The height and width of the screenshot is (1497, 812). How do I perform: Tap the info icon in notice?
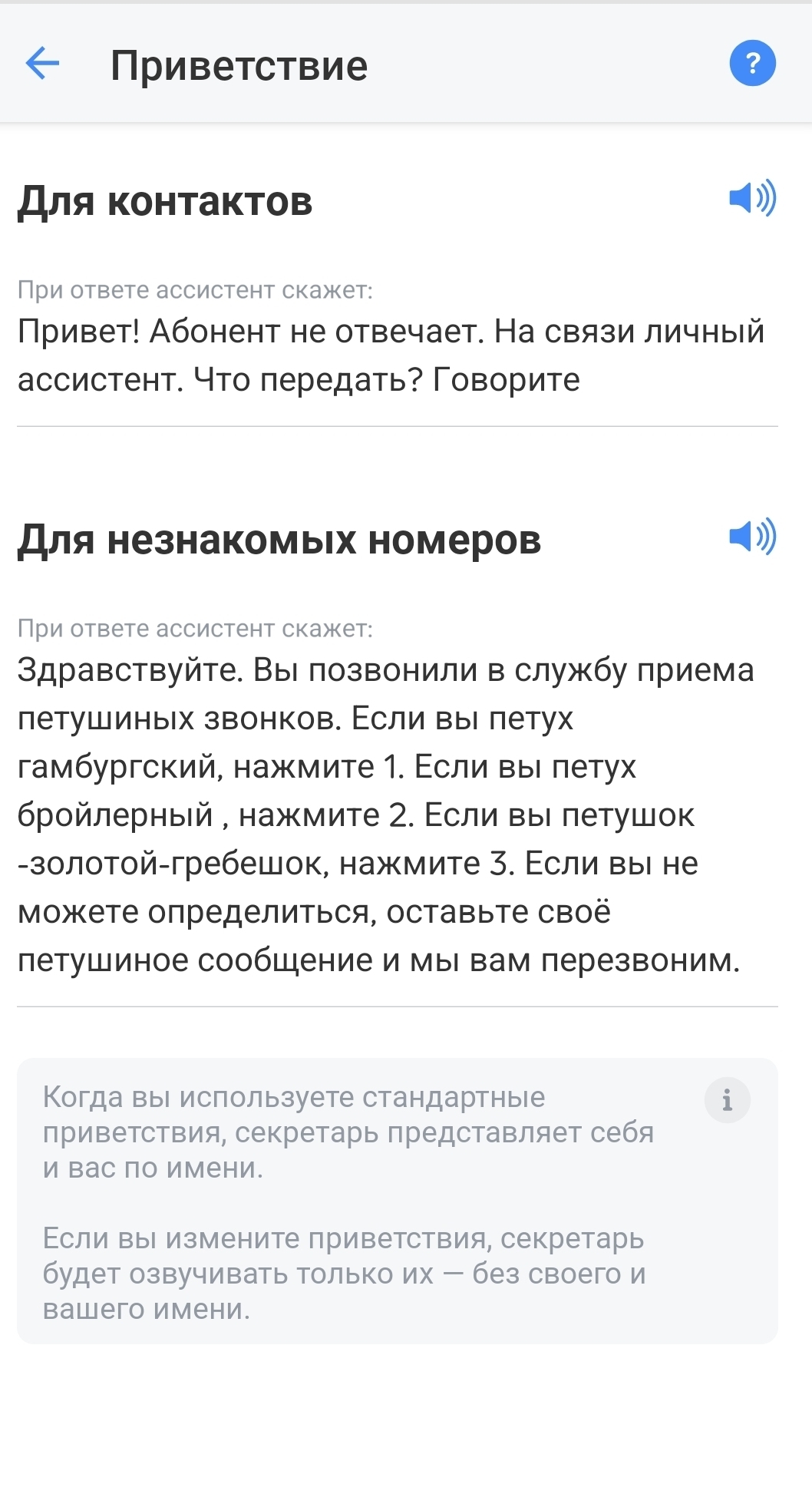tap(727, 1100)
